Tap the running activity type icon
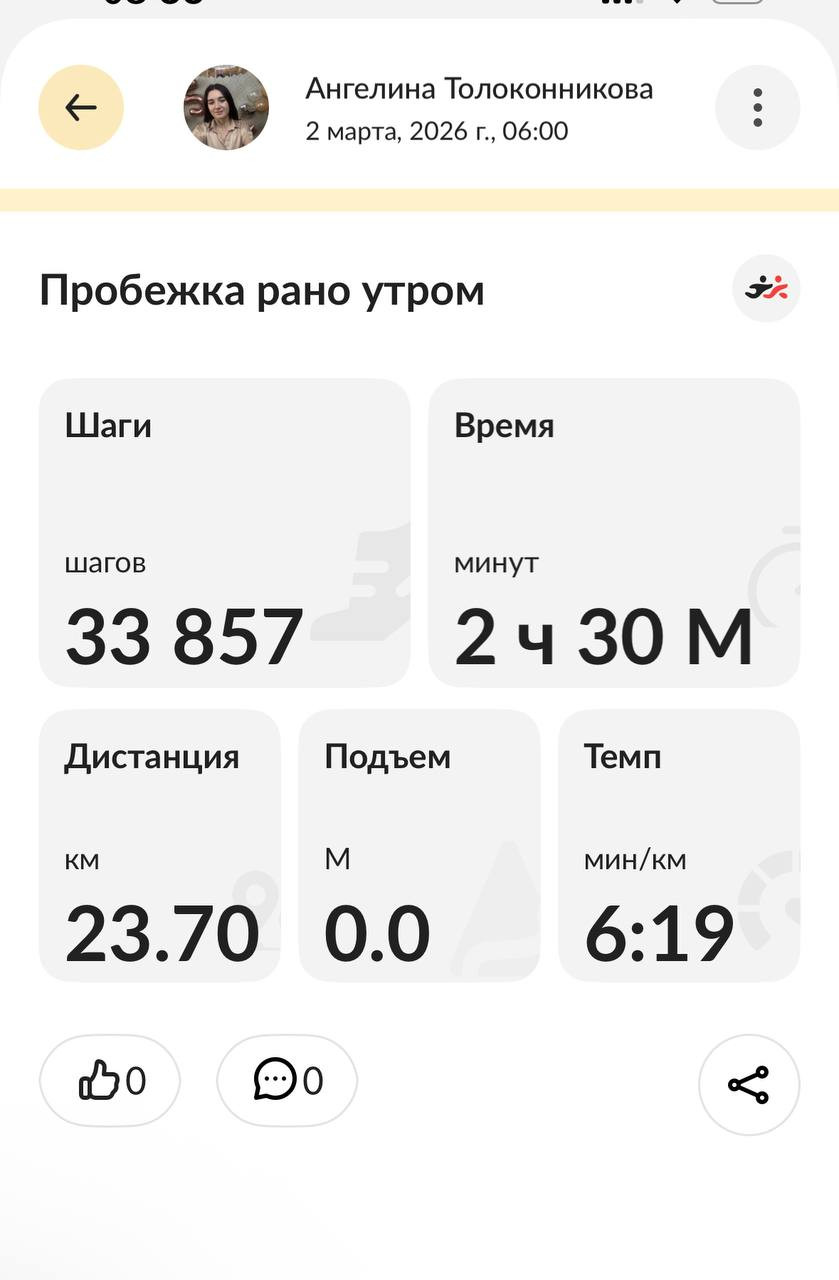Viewport: 839px width, 1280px height. (767, 289)
